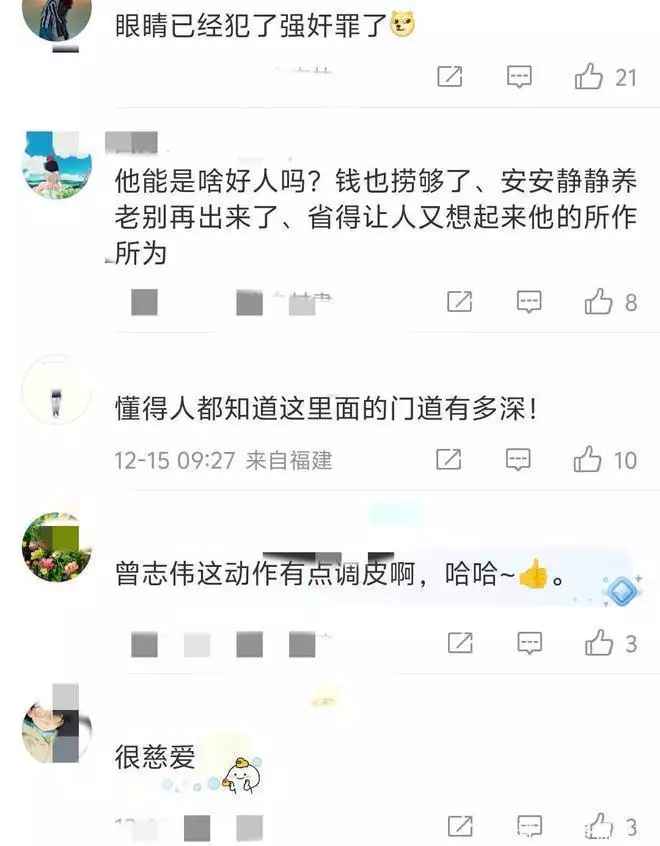Reply to the comment with 21 likes
Screen dimensions: 660x846
click(519, 77)
